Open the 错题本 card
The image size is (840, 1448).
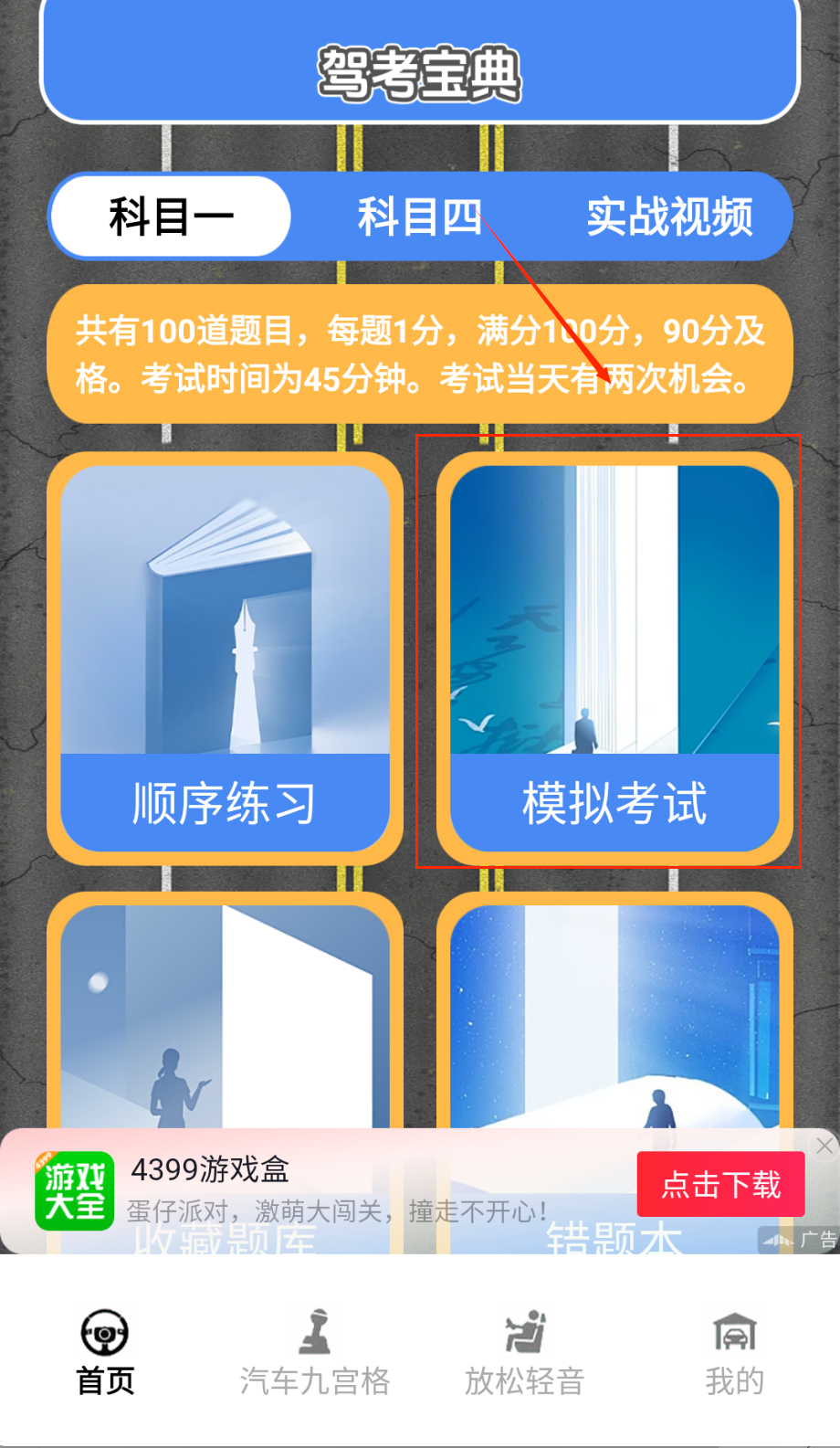[x=614, y=1014]
